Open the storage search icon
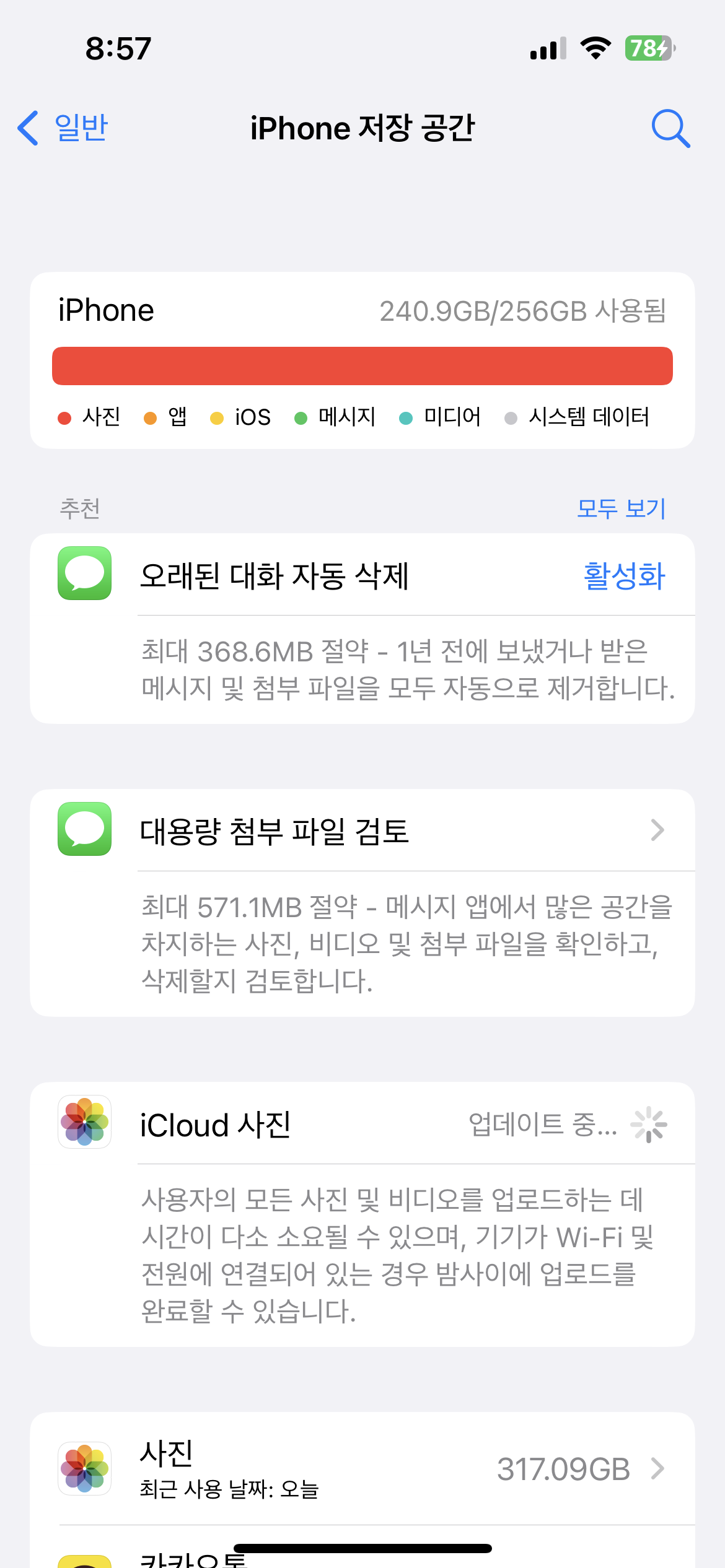 670,128
